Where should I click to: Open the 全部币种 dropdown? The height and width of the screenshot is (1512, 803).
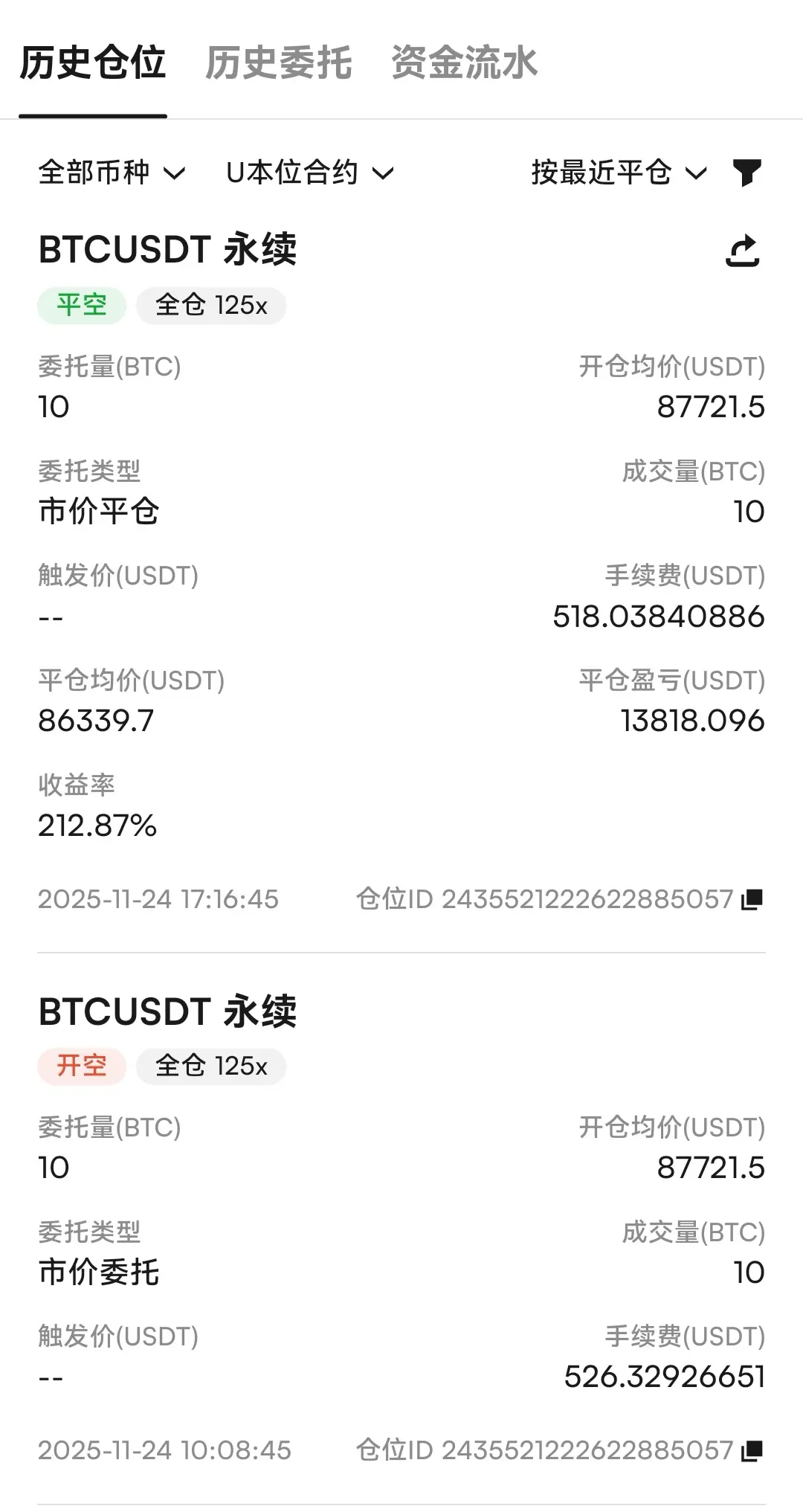[112, 173]
